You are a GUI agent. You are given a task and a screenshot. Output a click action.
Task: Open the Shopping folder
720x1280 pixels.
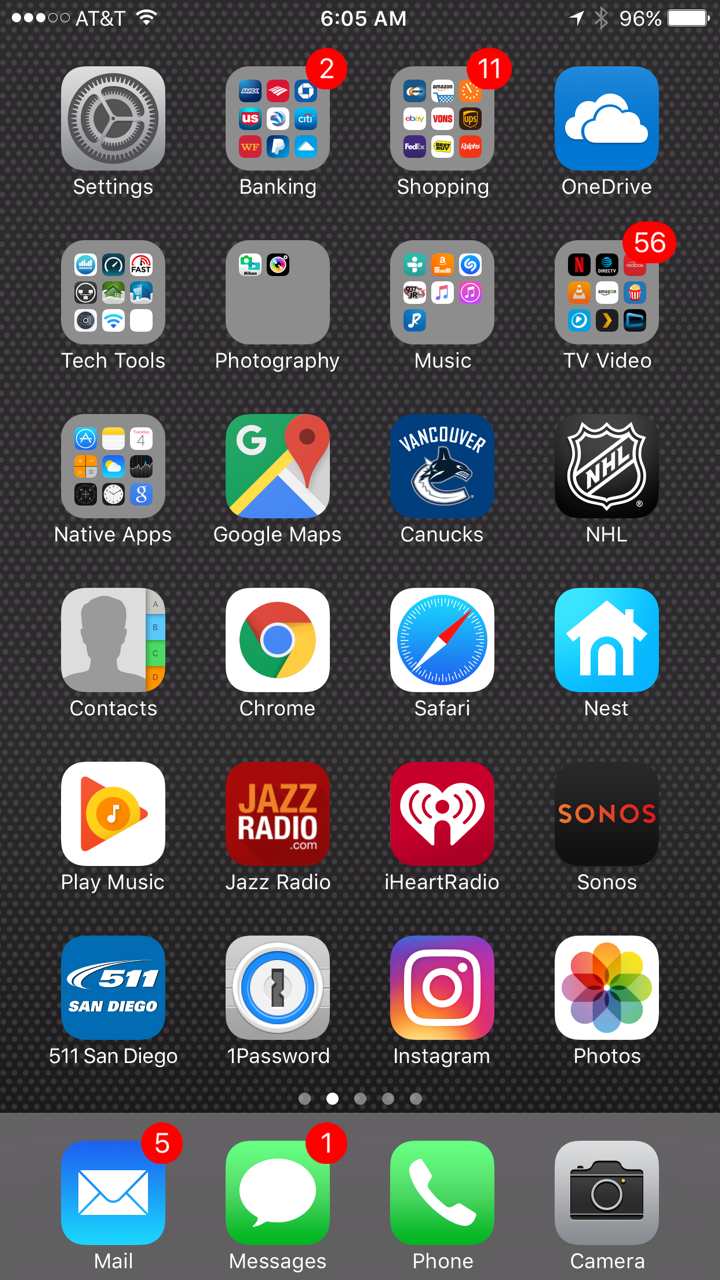coord(442,118)
